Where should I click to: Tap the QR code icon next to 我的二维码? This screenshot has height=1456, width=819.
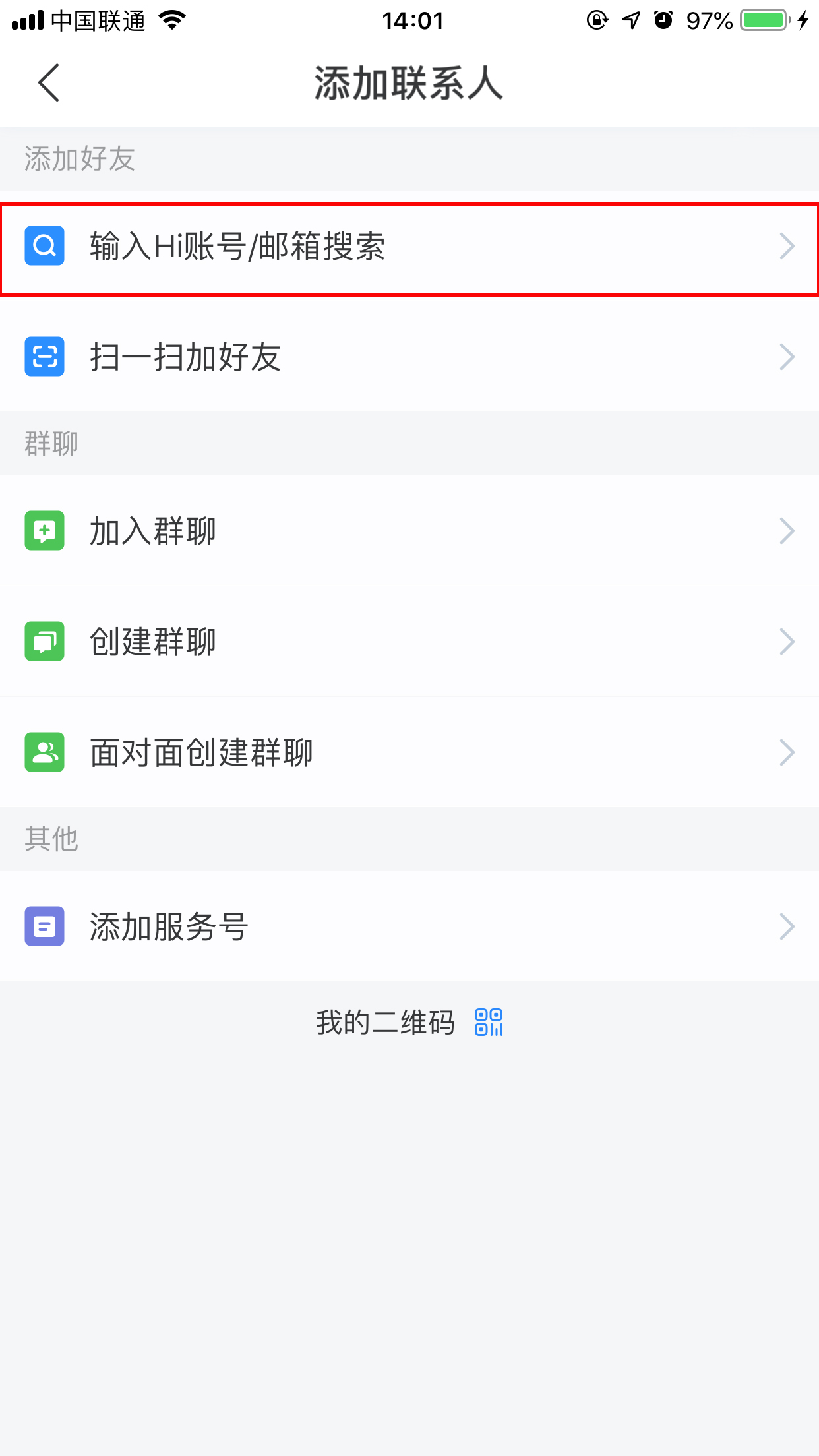coord(488,1023)
